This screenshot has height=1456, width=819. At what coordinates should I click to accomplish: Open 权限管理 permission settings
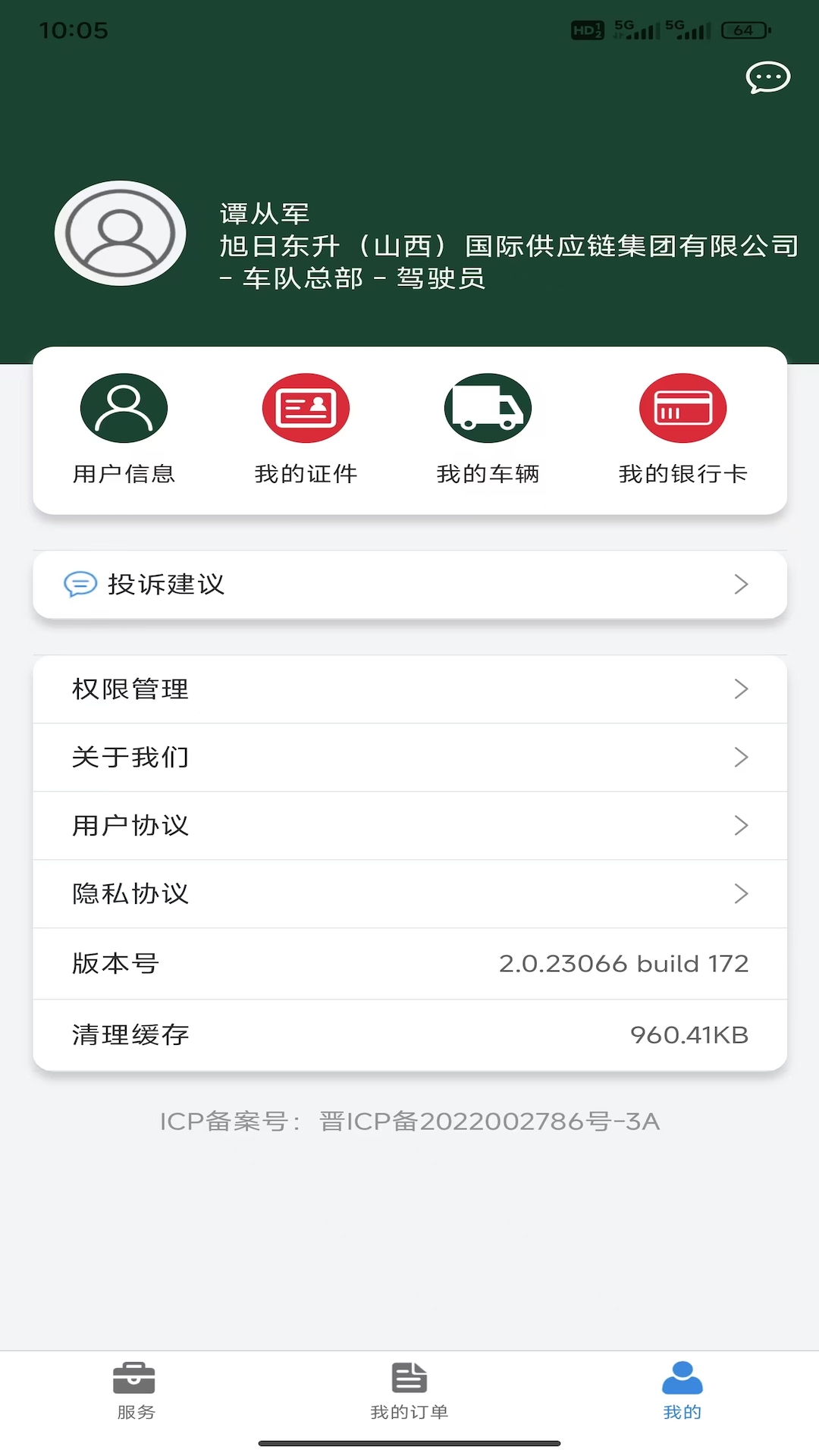tap(409, 689)
